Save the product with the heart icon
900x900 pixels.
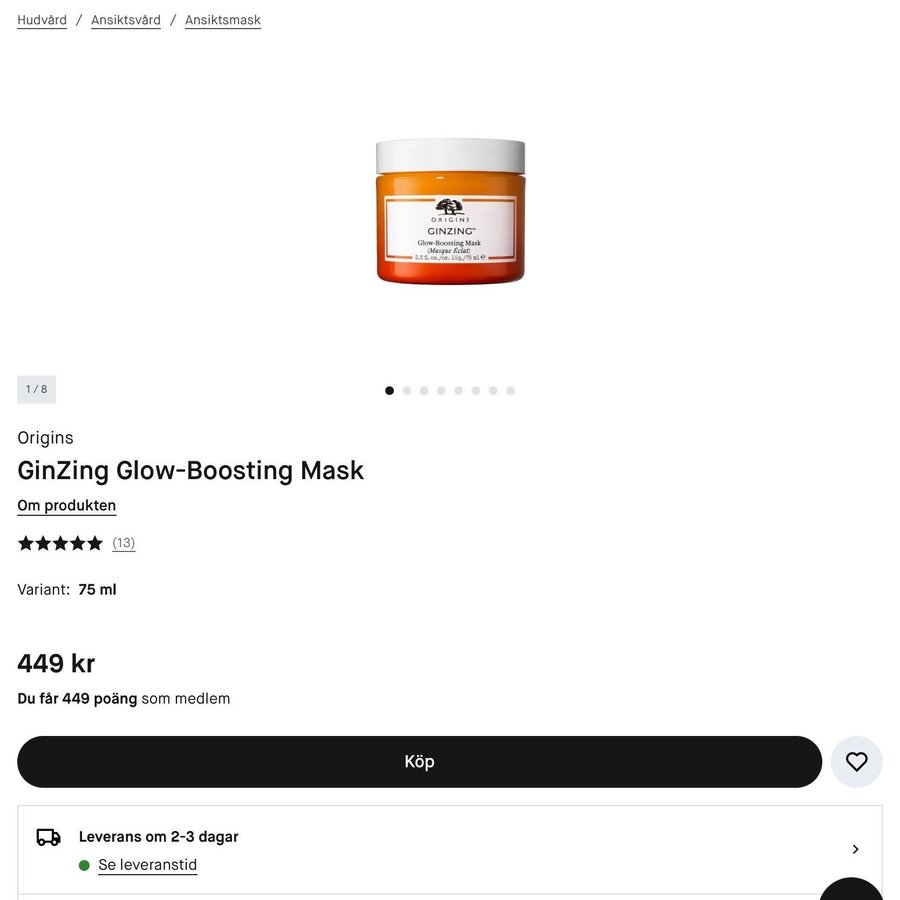856,762
